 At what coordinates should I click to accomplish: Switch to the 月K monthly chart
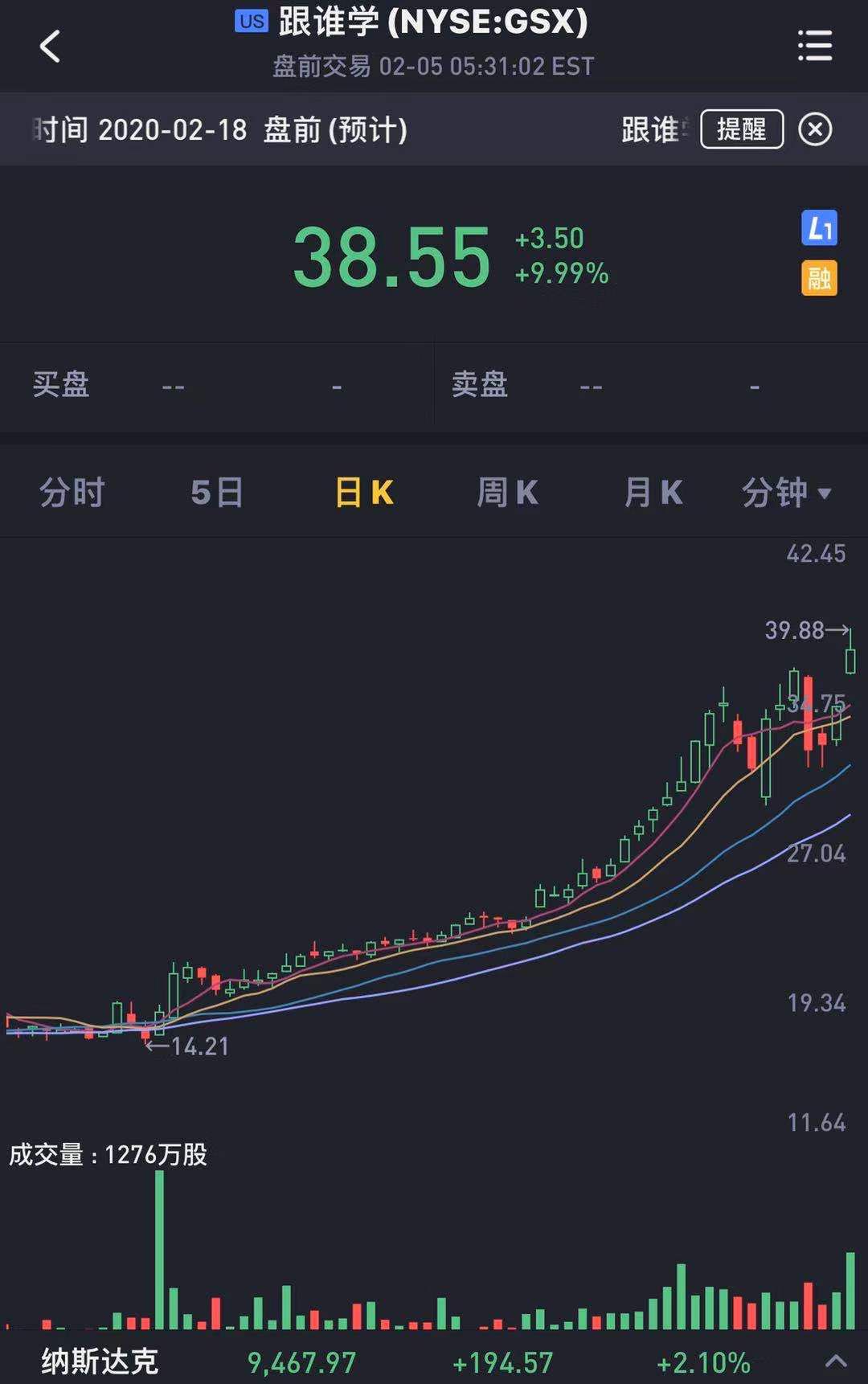click(x=653, y=492)
